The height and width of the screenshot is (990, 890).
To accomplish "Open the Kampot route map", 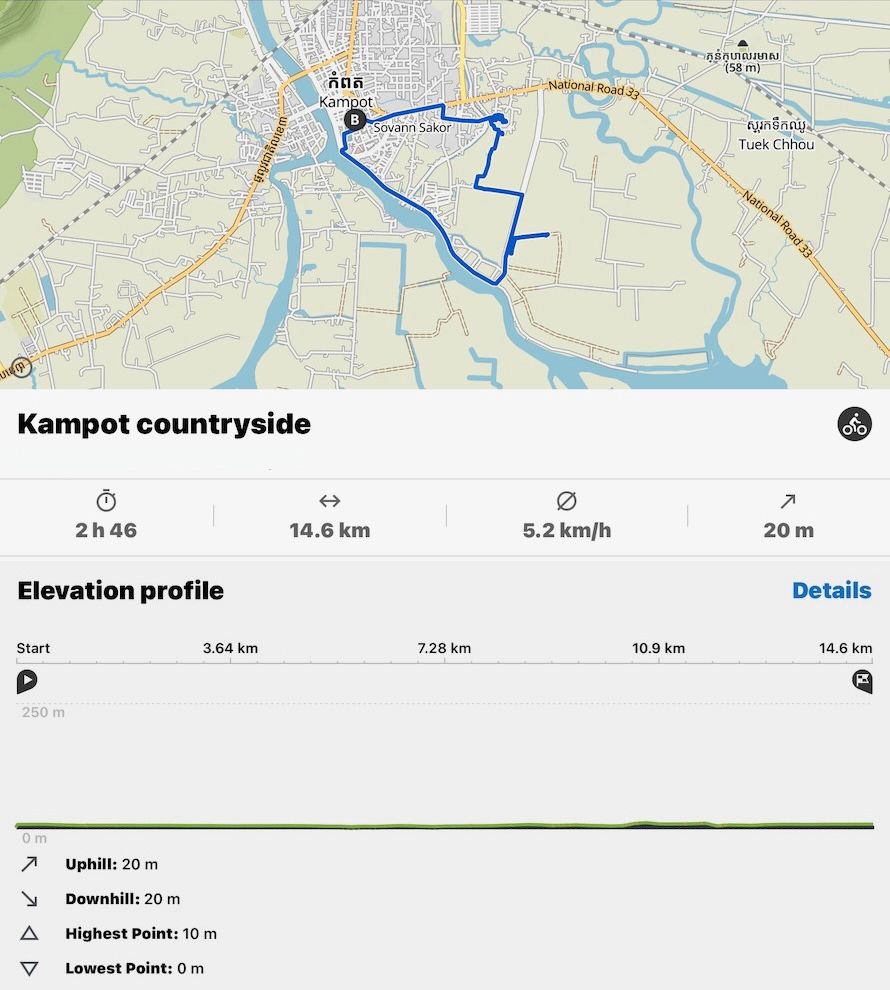I will [x=445, y=195].
